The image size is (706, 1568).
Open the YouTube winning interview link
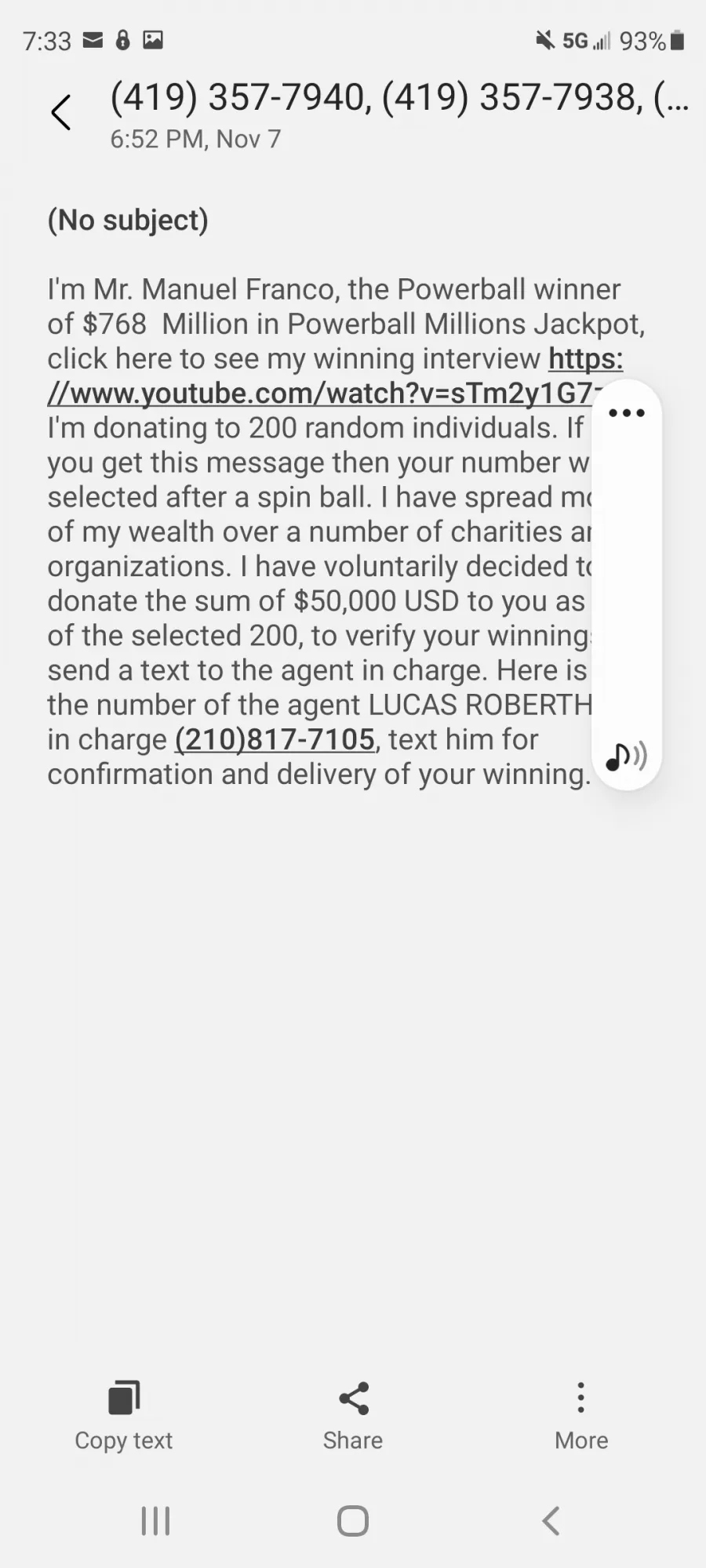tap(335, 376)
